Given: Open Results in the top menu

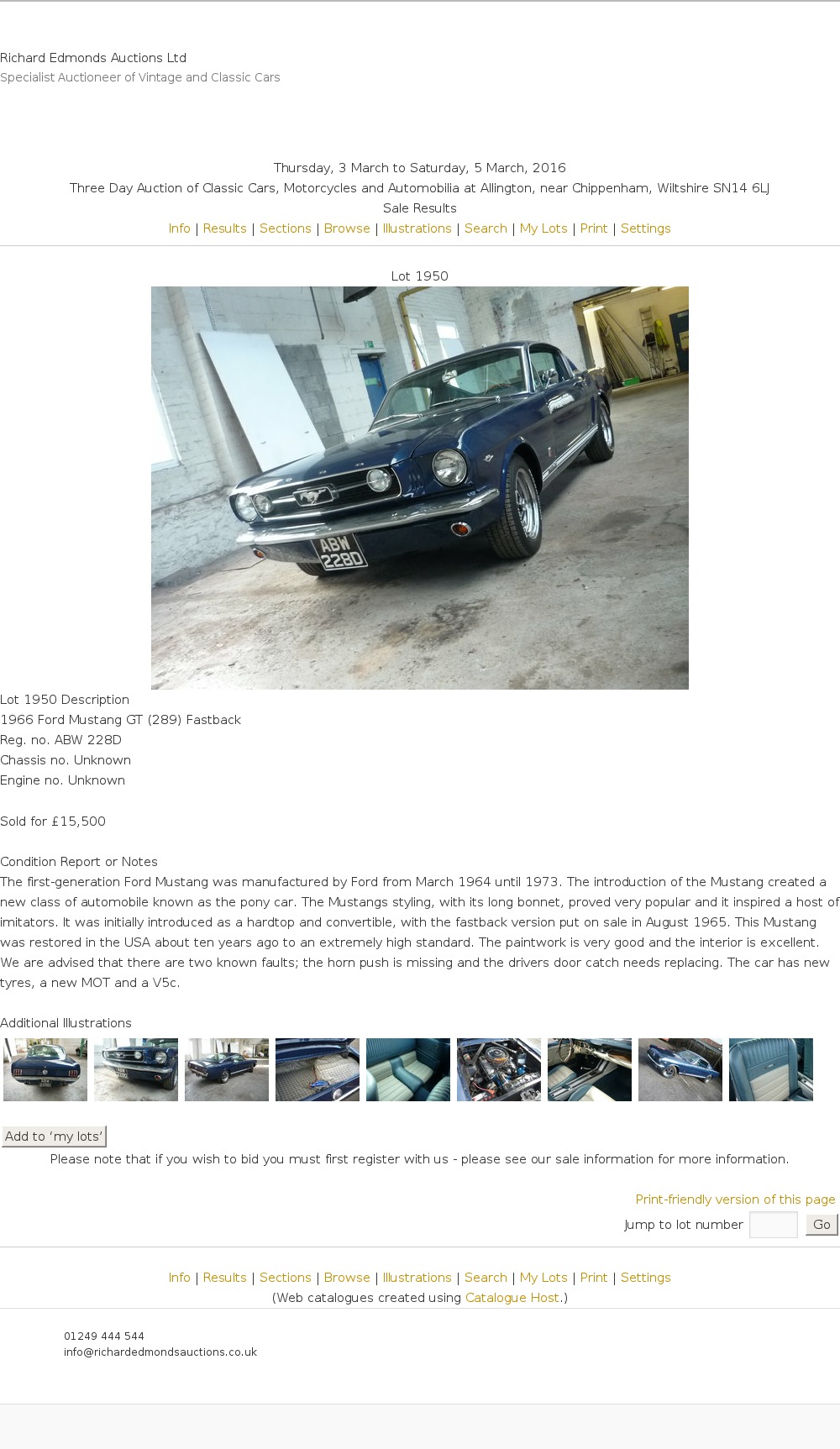Looking at the screenshot, I should [x=224, y=228].
